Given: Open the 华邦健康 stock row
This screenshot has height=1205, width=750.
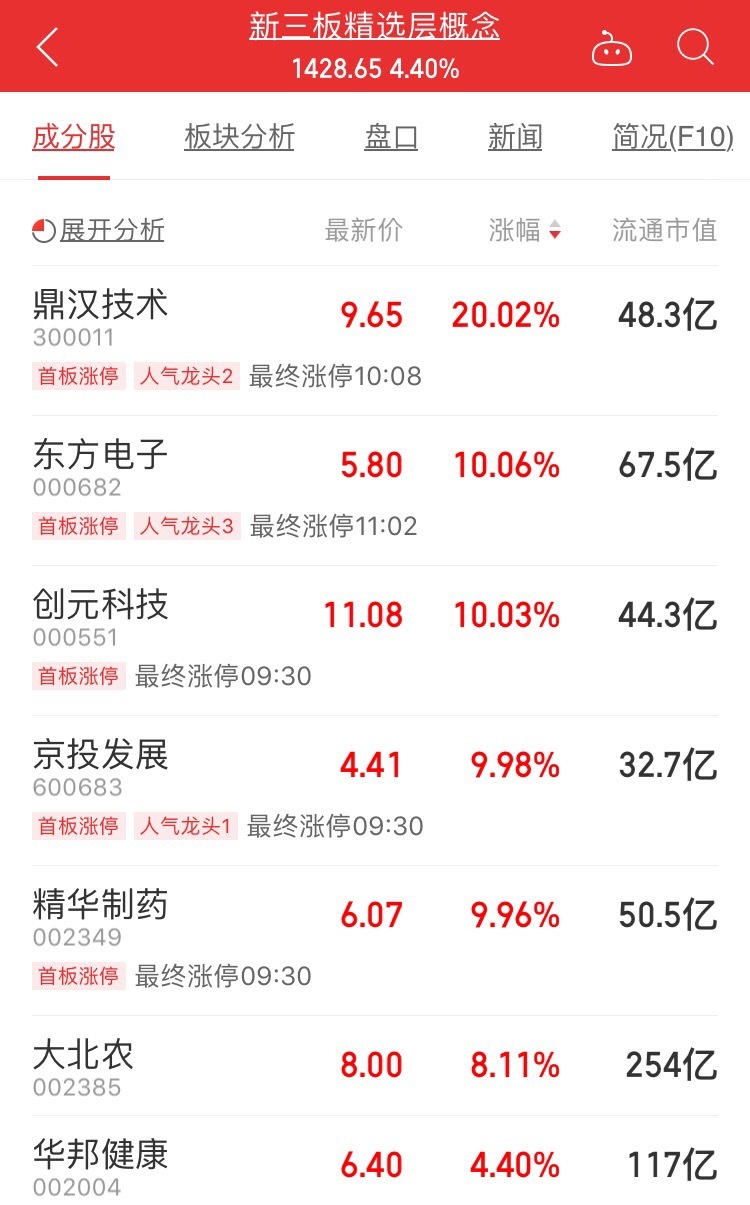Looking at the screenshot, I should click(x=375, y=1161).
